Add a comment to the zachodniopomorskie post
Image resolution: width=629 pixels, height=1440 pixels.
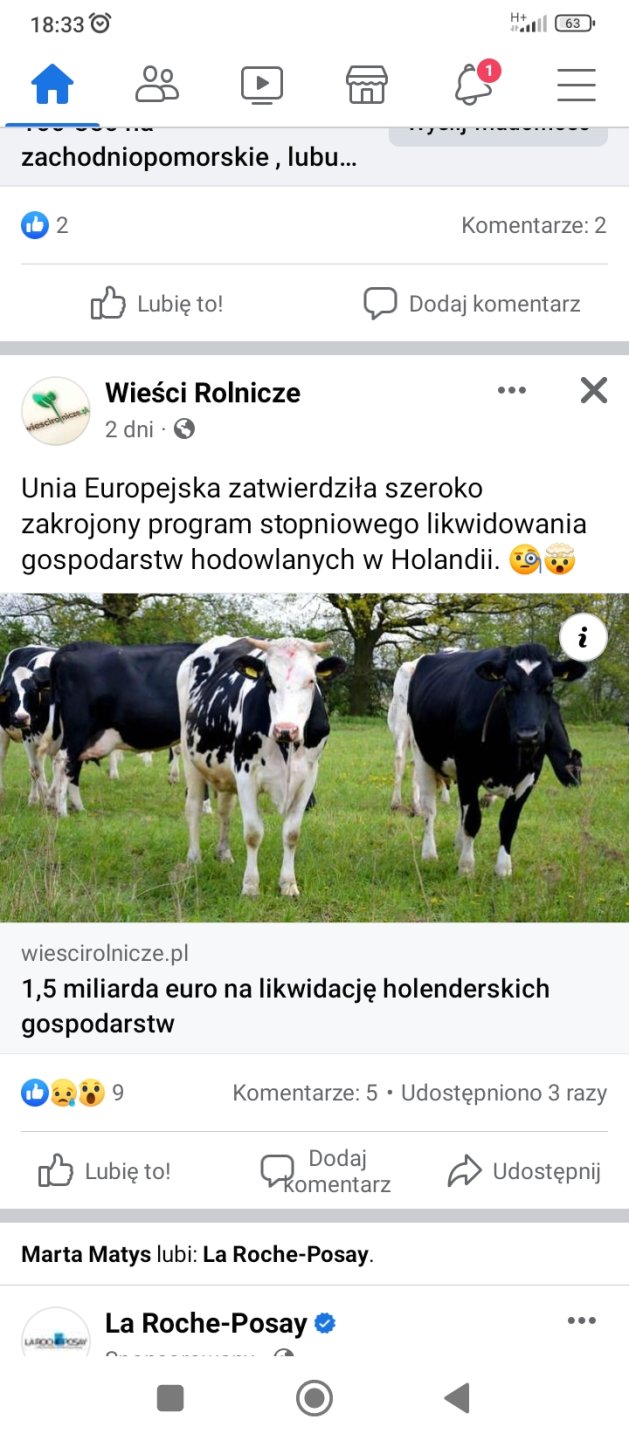[471, 303]
